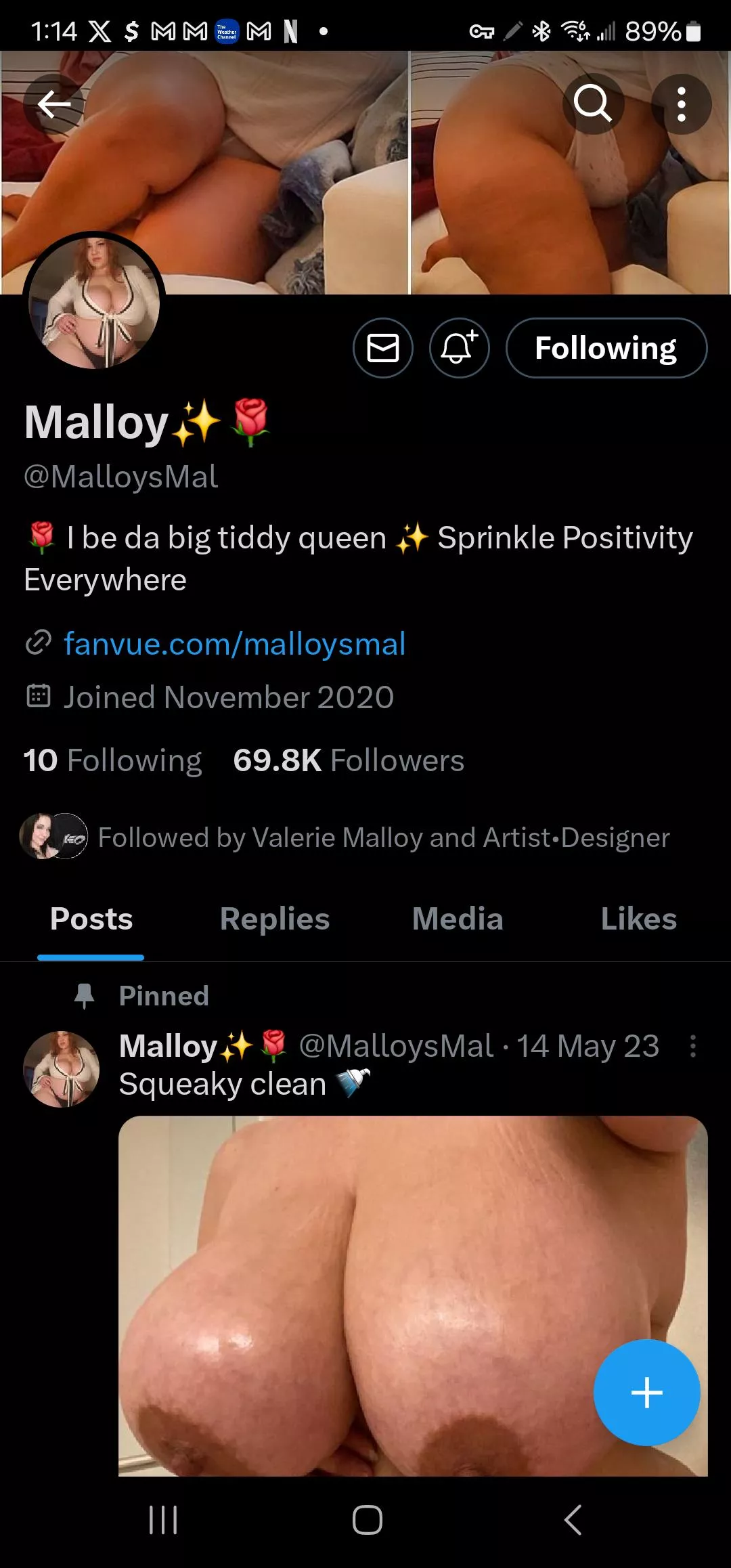Switch to the Media tab
This screenshot has width=731, height=1568.
[458, 919]
